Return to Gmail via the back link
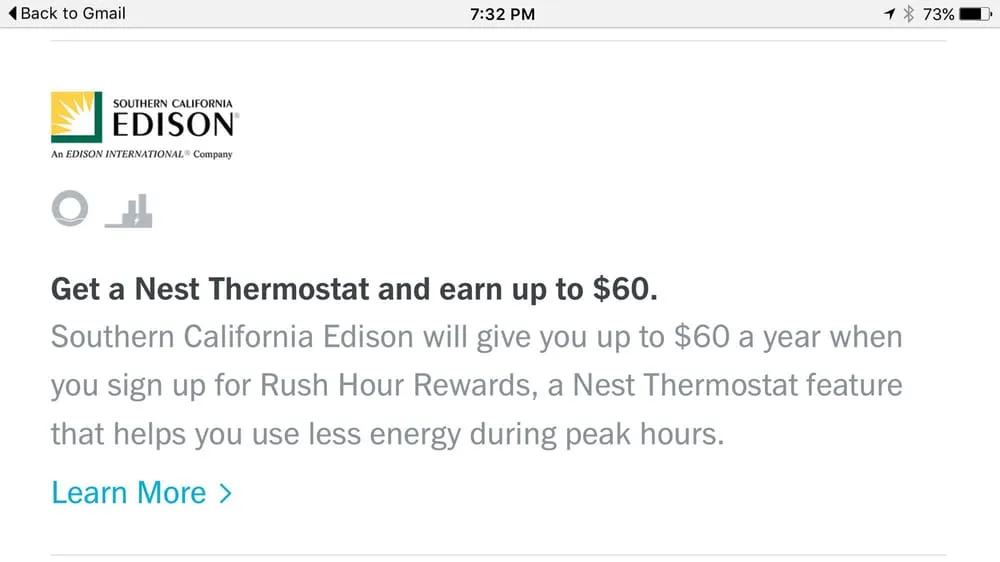1000x562 pixels. pos(66,13)
